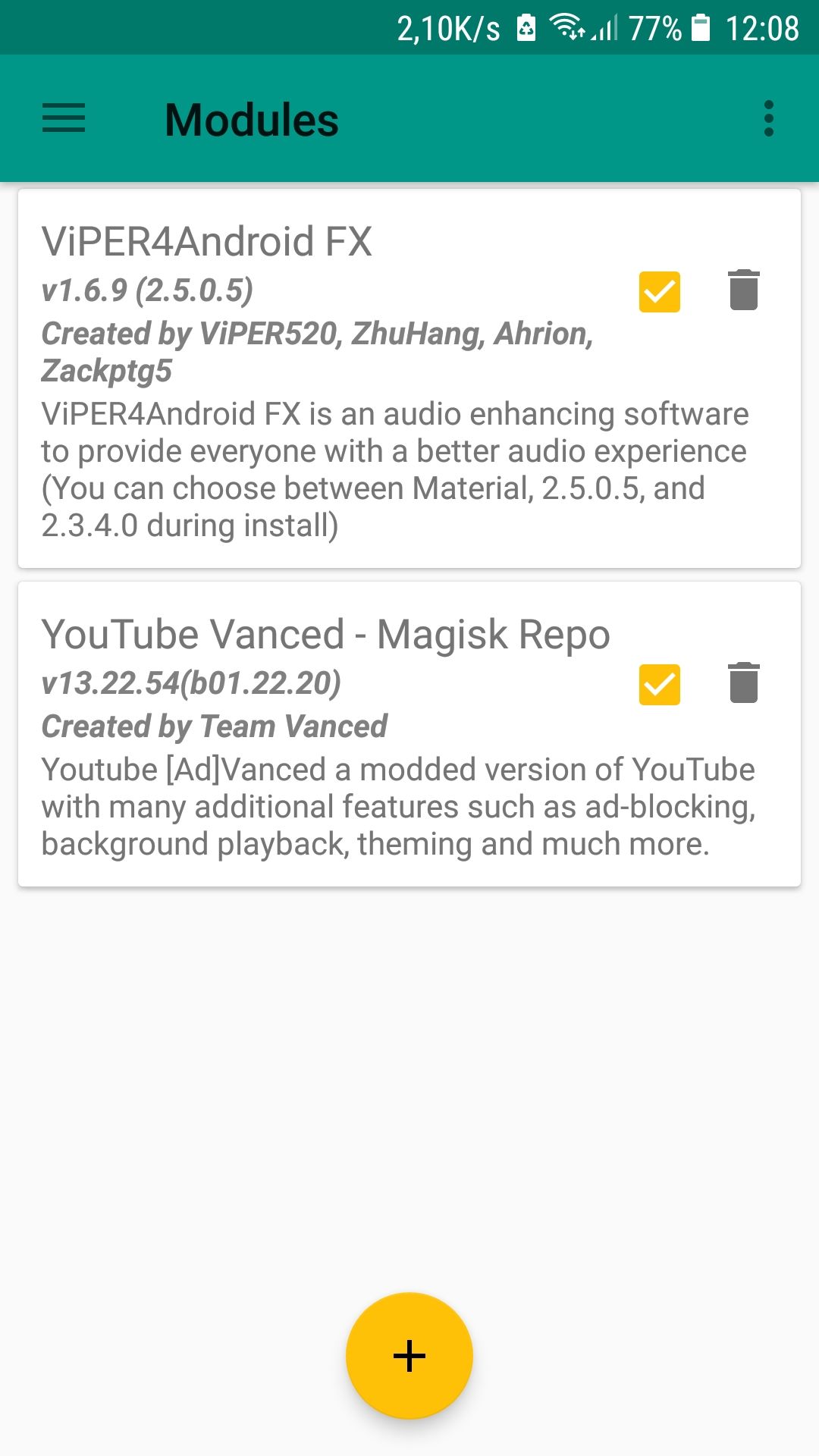Disable the YouTube Vanced module checkbox
Viewport: 819px width, 1456px height.
point(660,684)
